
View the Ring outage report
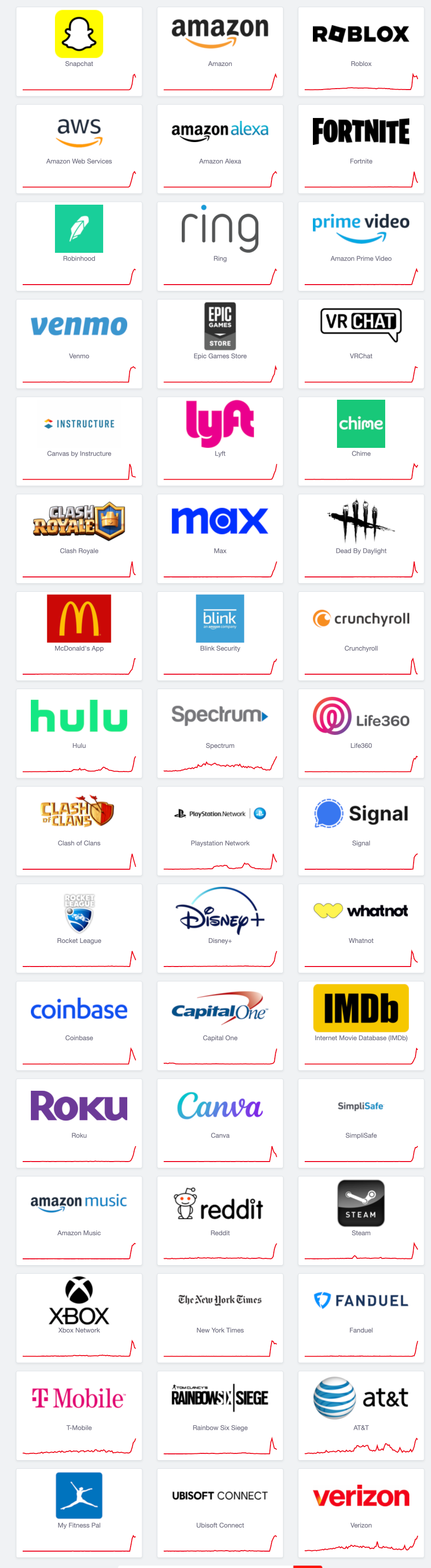click(220, 246)
